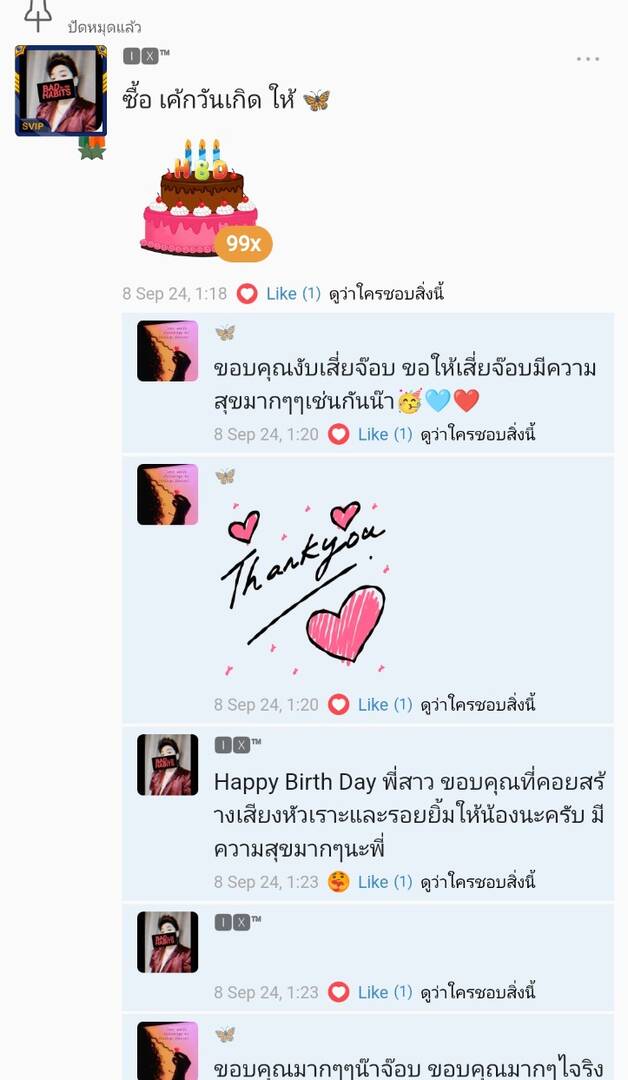This screenshot has height=1080, width=628.
Task: Like the birthday cake post from 1:18
Action: 281,294
